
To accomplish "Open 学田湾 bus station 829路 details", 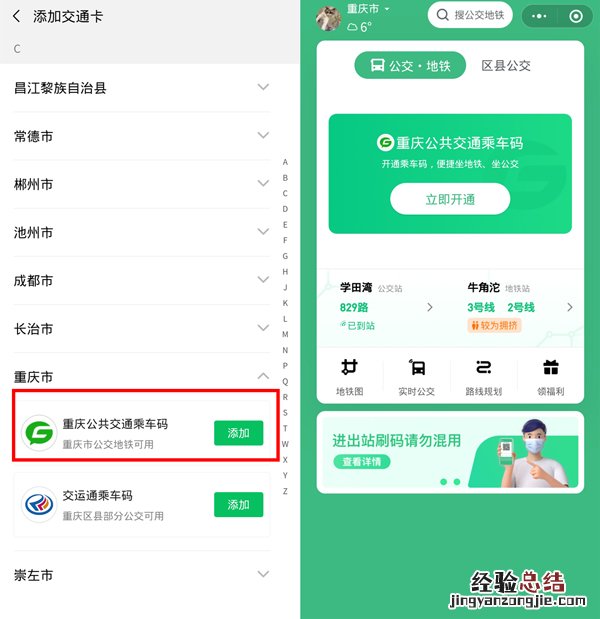I will click(385, 307).
